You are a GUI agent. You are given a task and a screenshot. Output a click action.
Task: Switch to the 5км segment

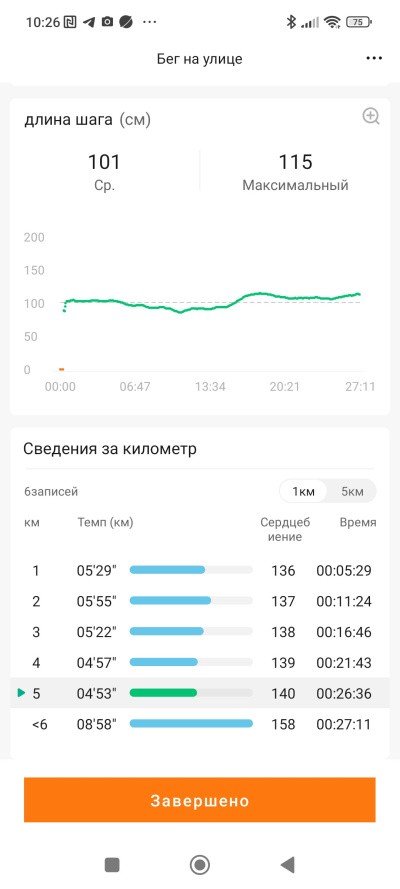pyautogui.click(x=352, y=491)
